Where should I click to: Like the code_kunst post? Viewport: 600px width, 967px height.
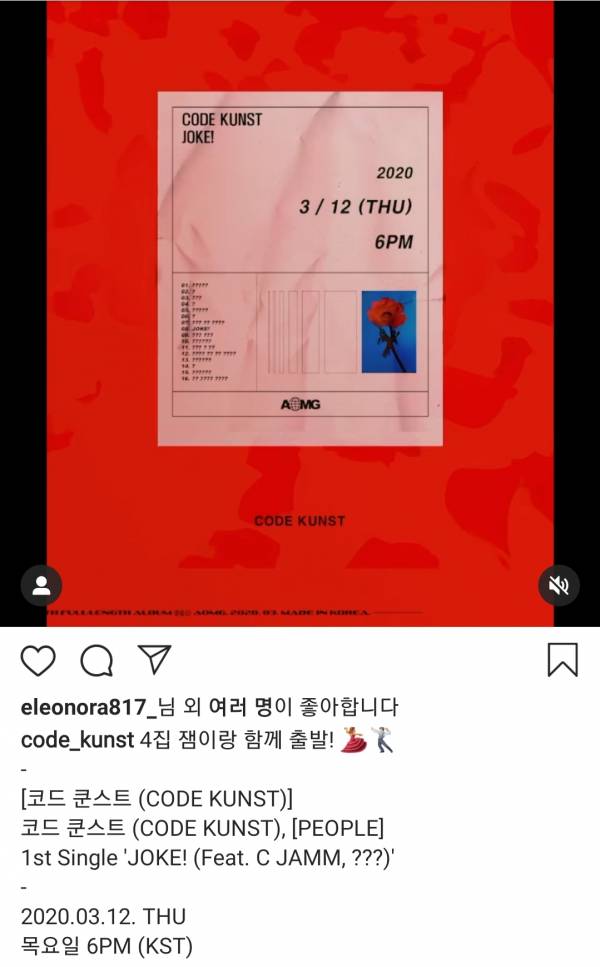(38, 660)
